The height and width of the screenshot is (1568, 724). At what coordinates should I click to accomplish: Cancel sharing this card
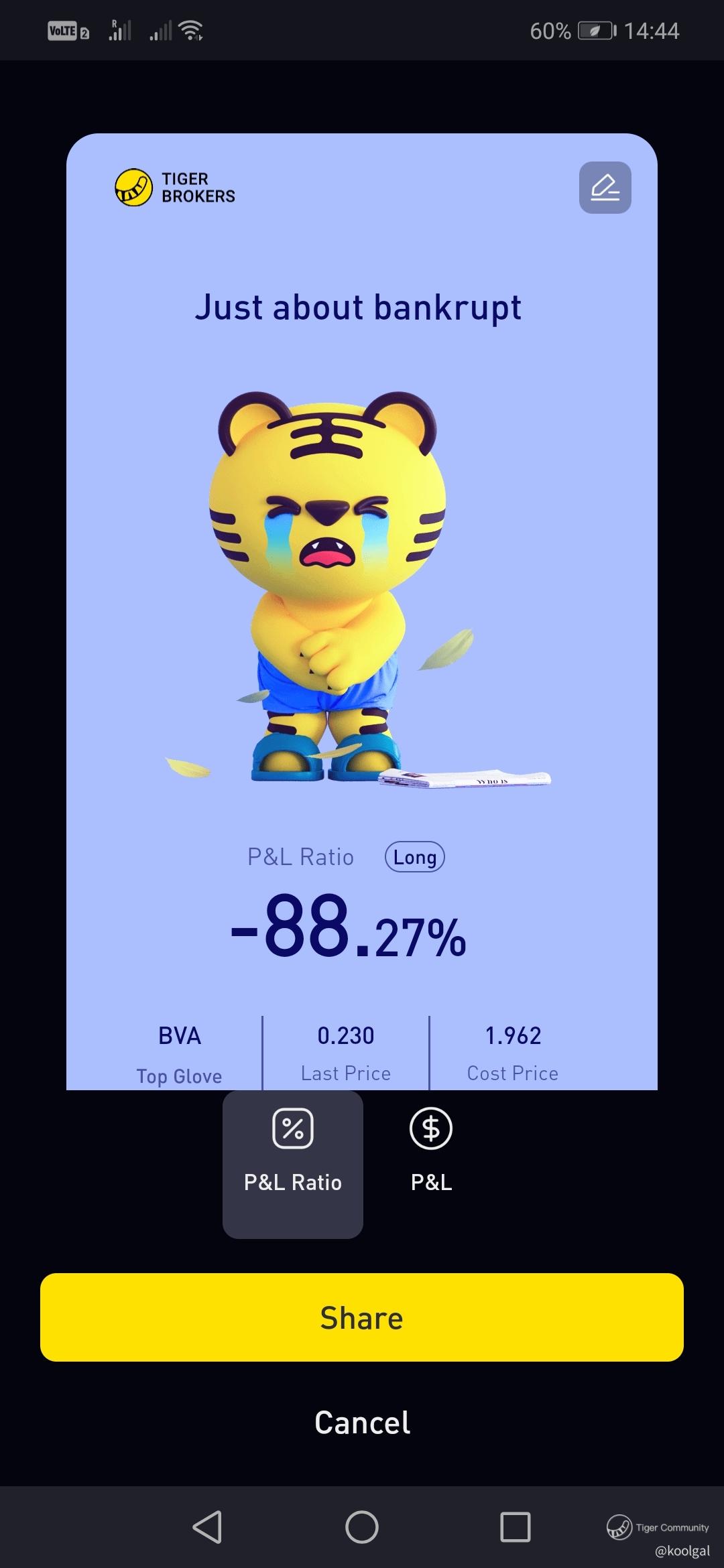(362, 1422)
